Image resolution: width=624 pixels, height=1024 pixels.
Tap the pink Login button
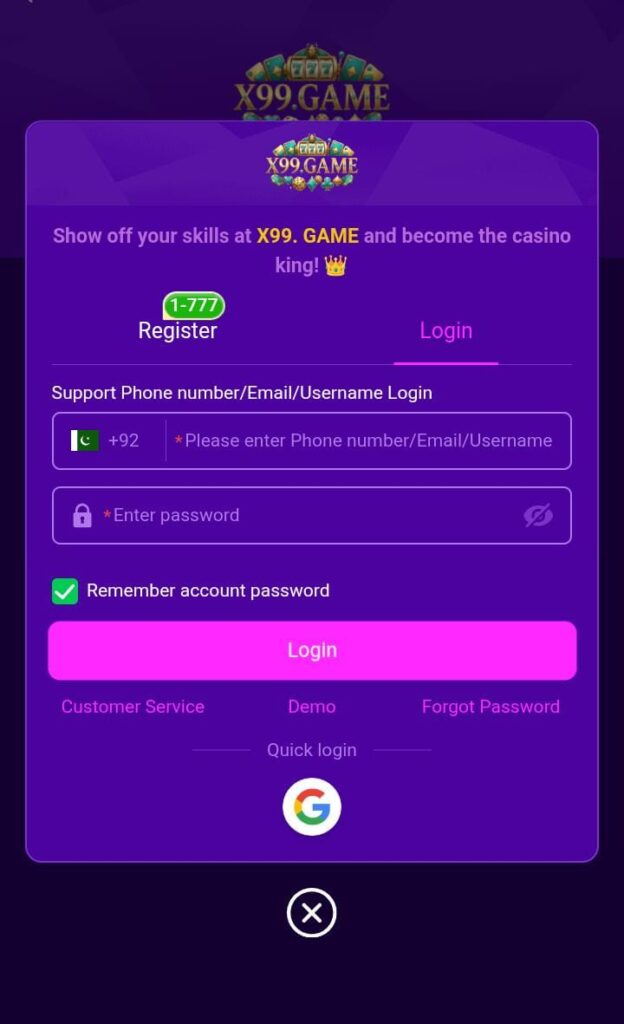[x=312, y=650]
